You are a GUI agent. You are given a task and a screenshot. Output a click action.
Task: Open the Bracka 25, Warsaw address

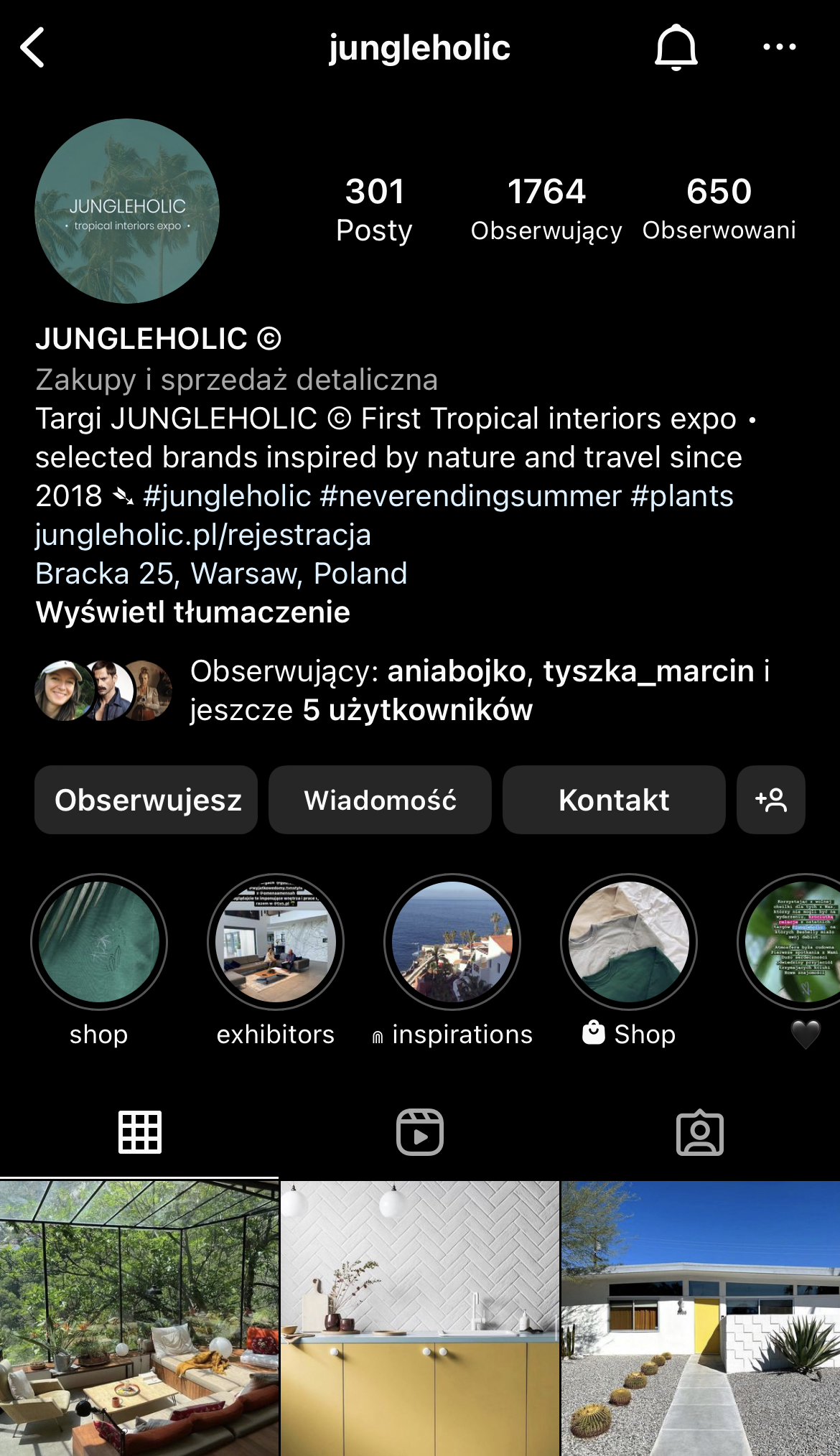coord(221,574)
